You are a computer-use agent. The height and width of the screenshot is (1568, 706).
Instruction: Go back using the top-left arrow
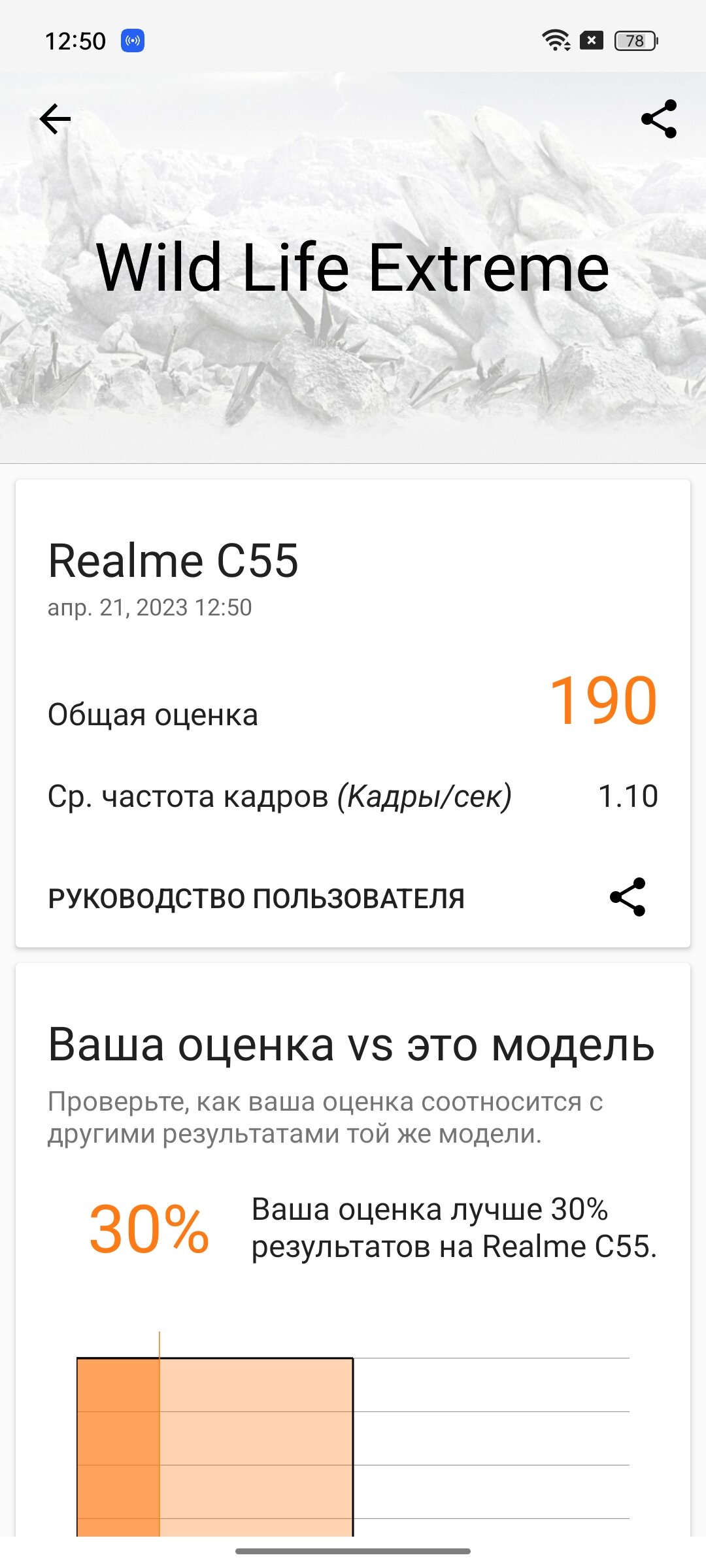pos(55,119)
